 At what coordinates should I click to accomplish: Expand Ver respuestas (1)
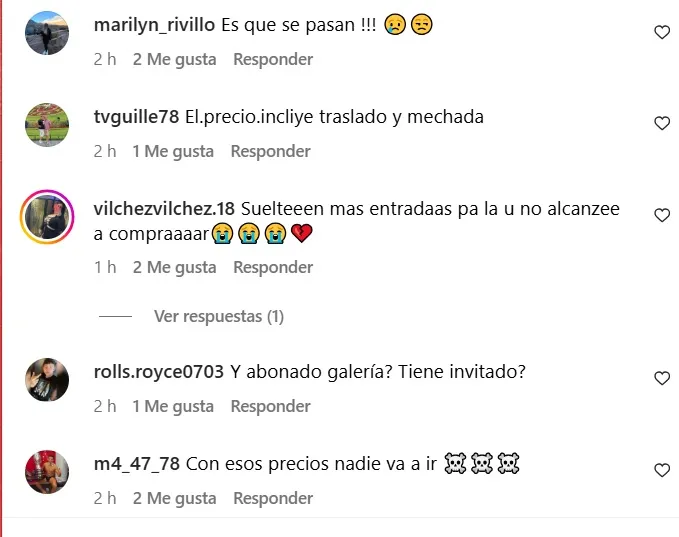click(x=218, y=316)
